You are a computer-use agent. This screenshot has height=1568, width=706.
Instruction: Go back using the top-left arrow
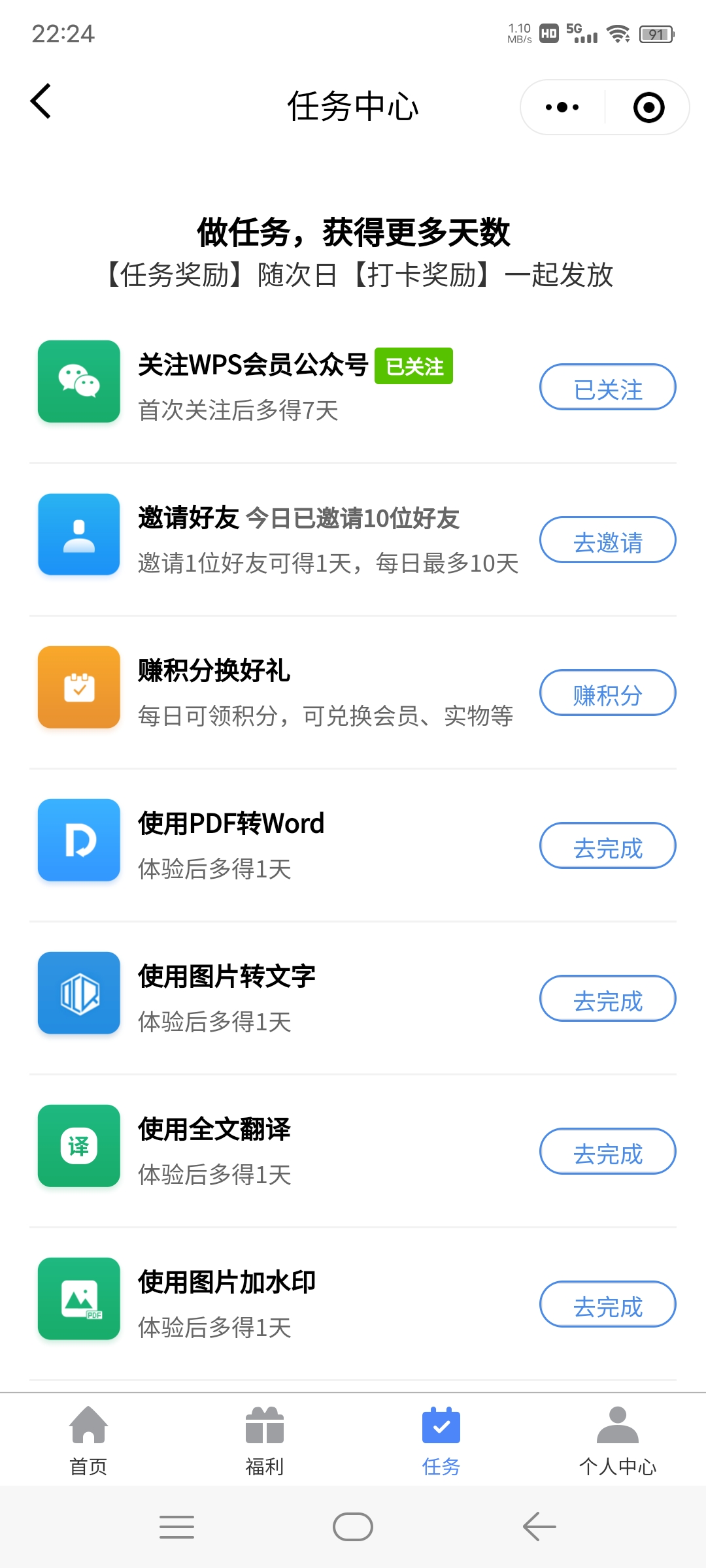tap(41, 102)
